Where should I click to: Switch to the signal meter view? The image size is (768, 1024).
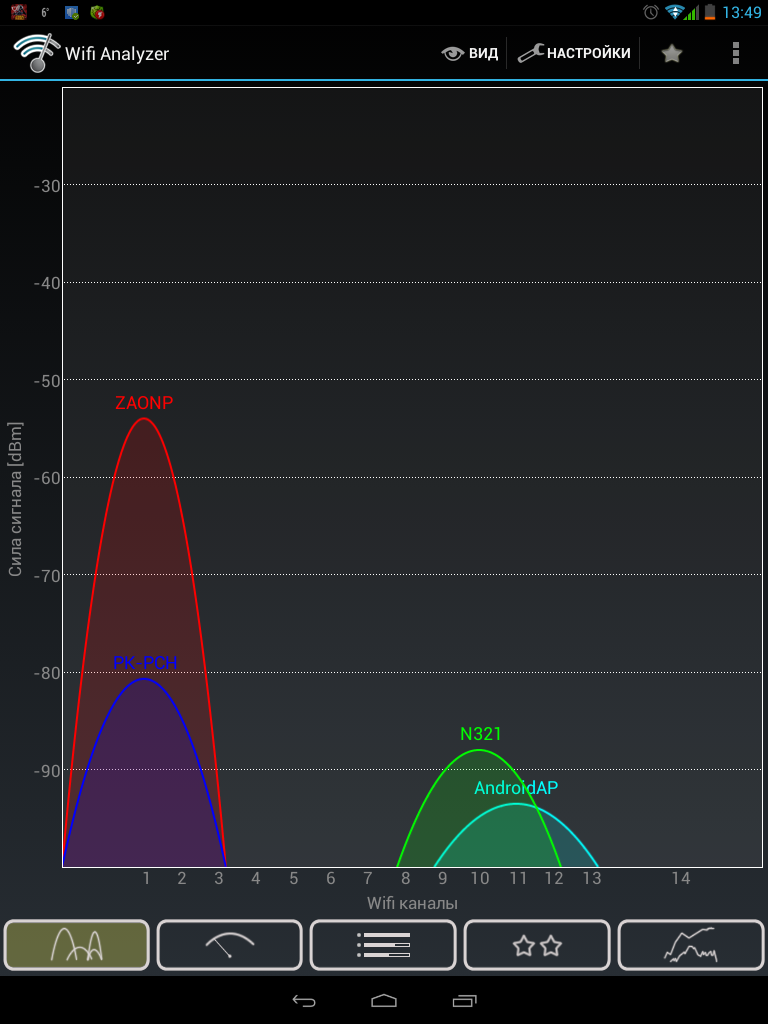point(230,945)
